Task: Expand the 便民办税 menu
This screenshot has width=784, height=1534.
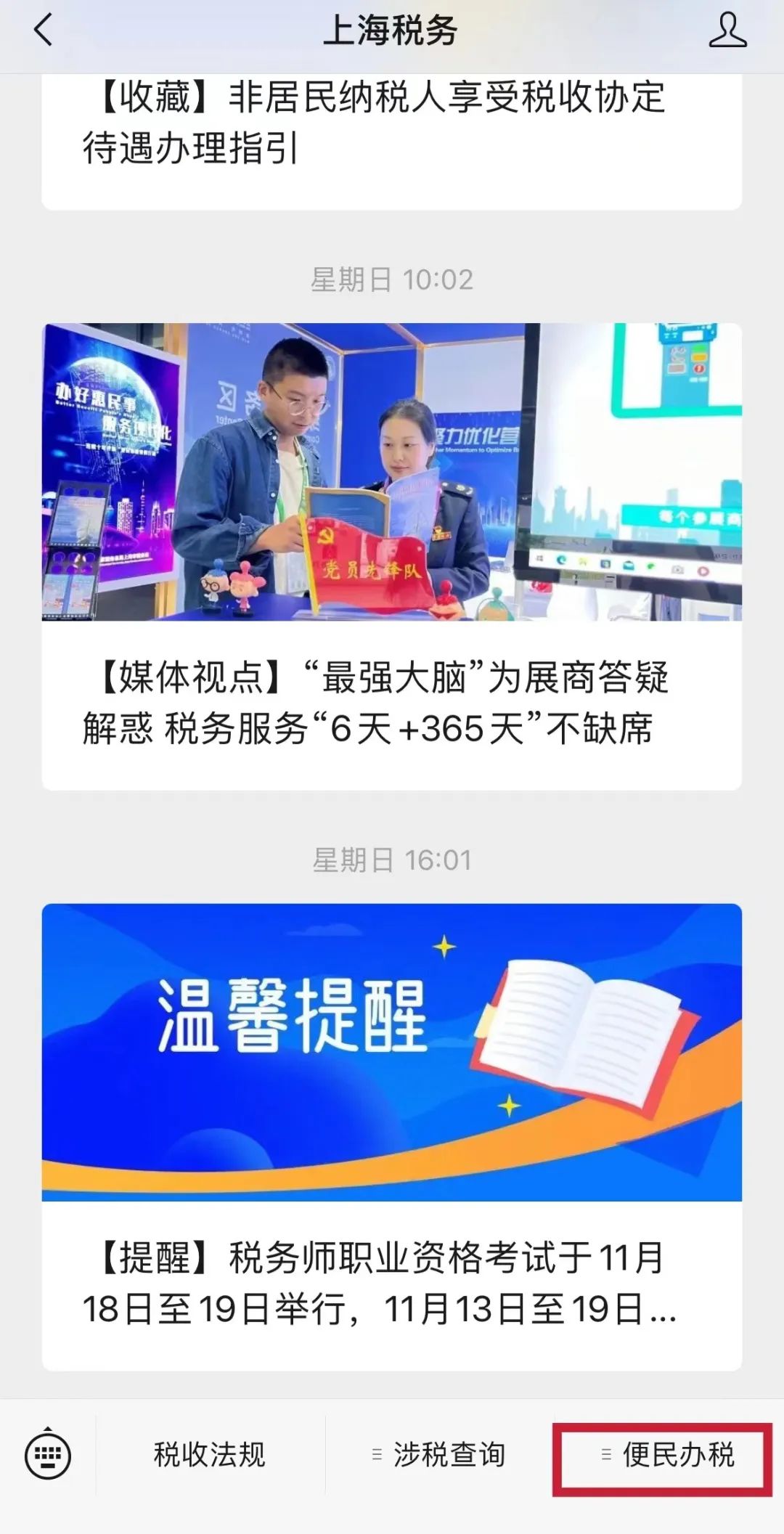Action: (668, 1455)
